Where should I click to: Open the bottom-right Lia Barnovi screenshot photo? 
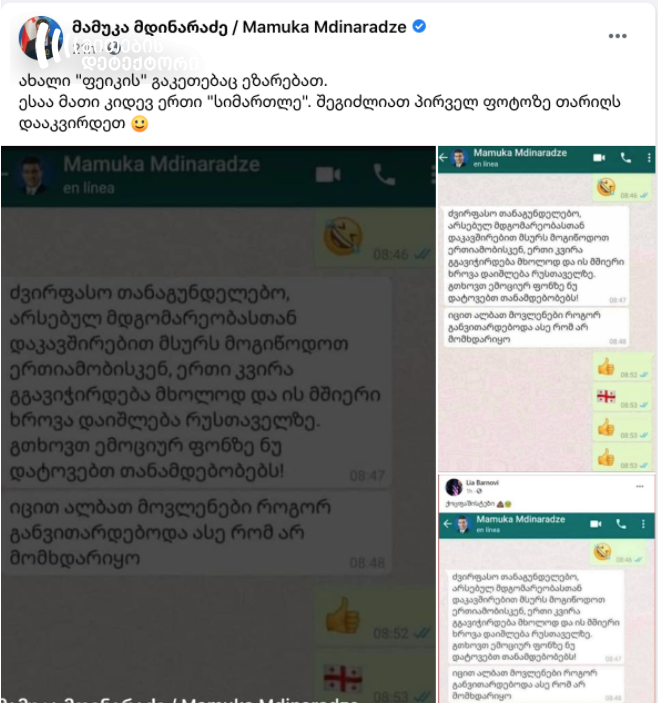[x=547, y=590]
